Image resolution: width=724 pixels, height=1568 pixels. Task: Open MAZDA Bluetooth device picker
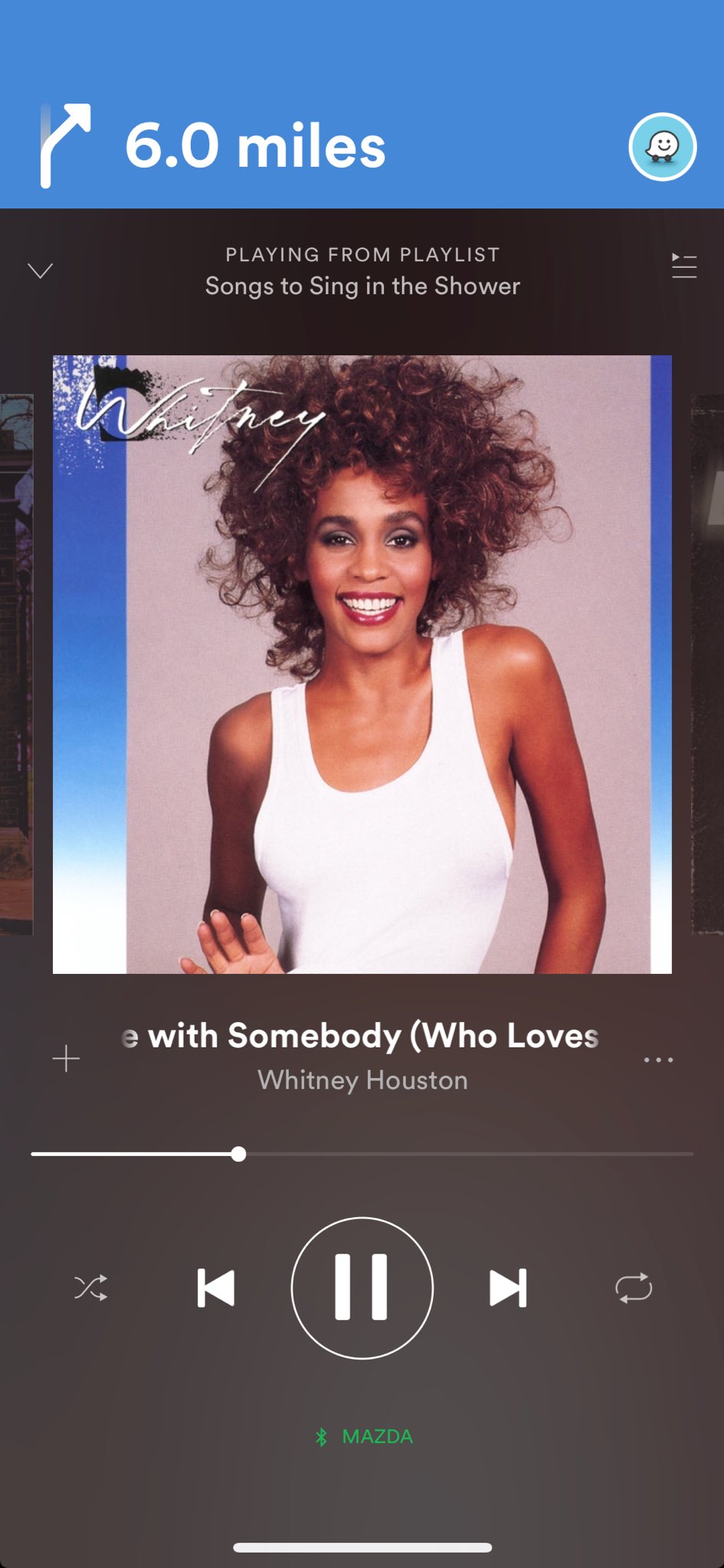tap(363, 1436)
